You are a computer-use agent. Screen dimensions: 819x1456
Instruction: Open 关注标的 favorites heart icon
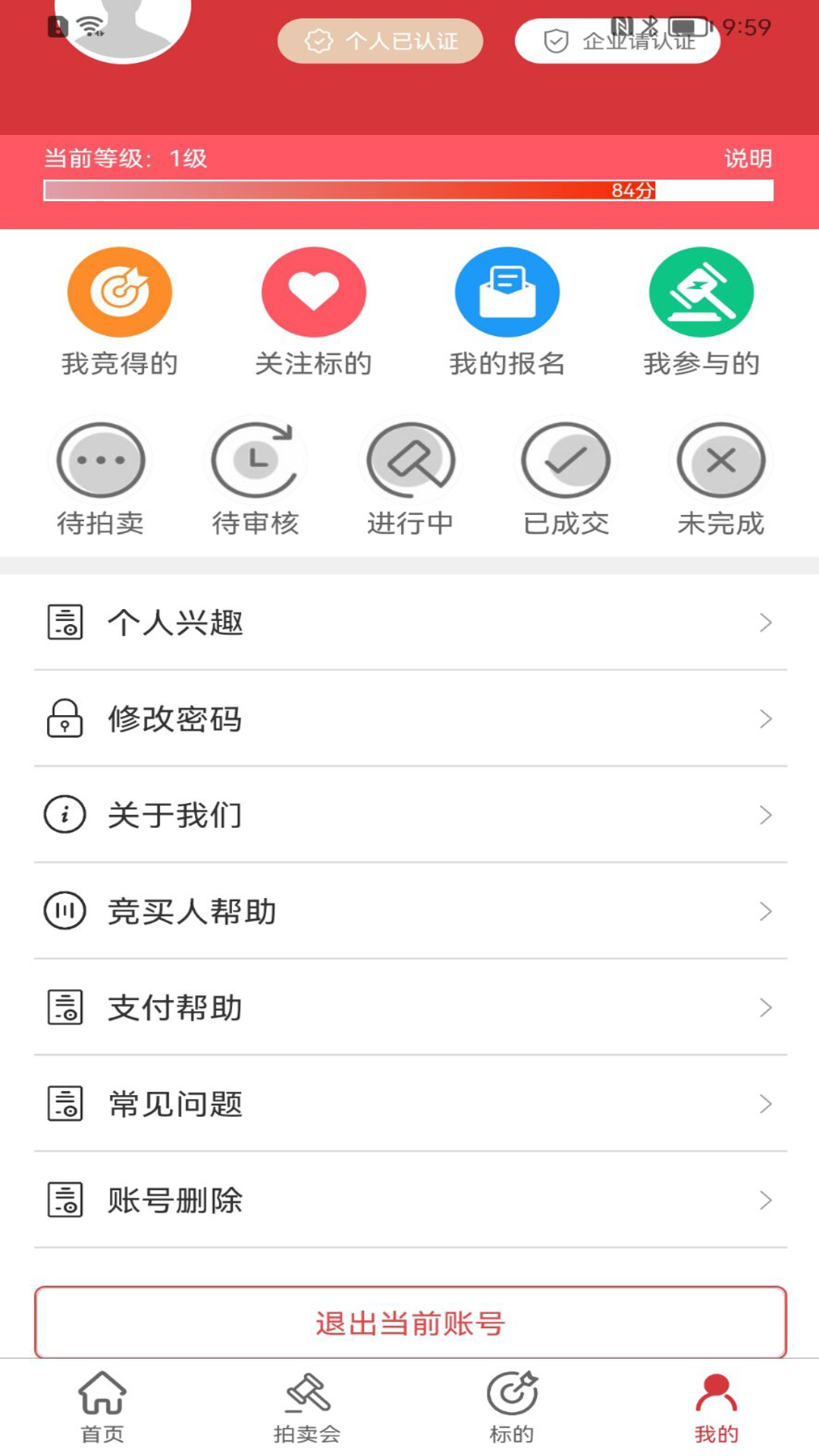315,291
